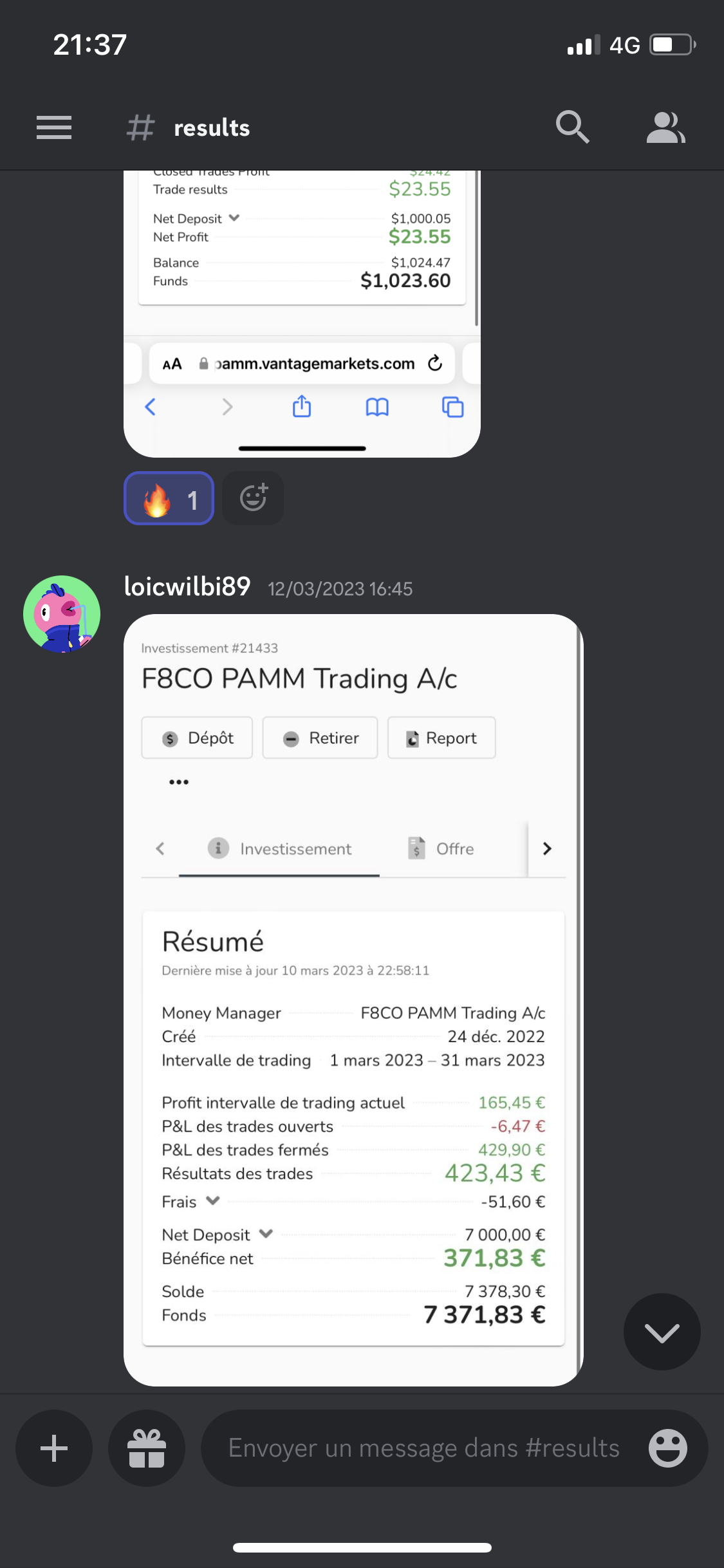Image resolution: width=724 pixels, height=1568 pixels.
Task: Tap the loicwilbi89 username
Action: pos(187,586)
